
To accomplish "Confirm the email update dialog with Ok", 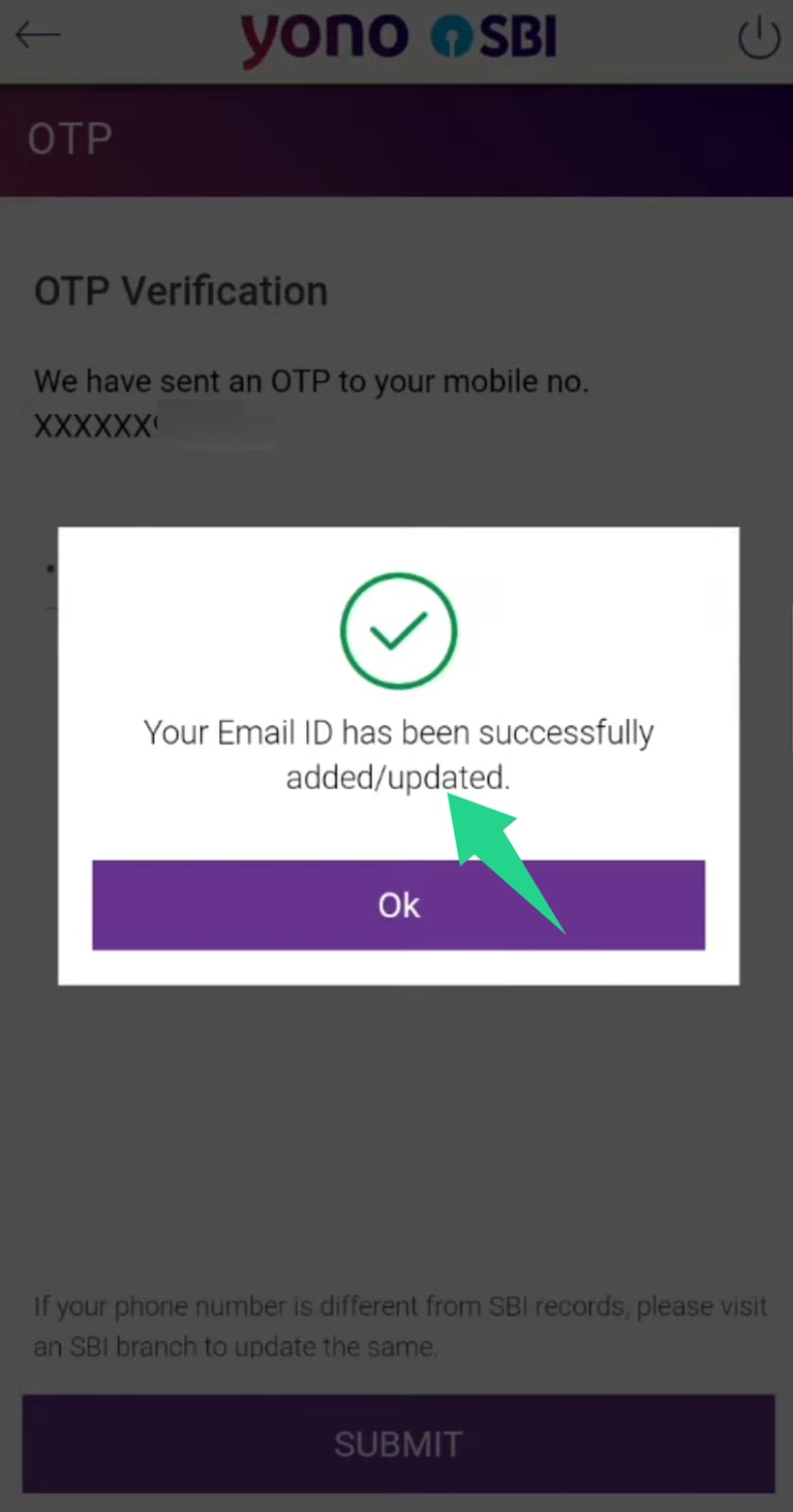I will click(398, 904).
